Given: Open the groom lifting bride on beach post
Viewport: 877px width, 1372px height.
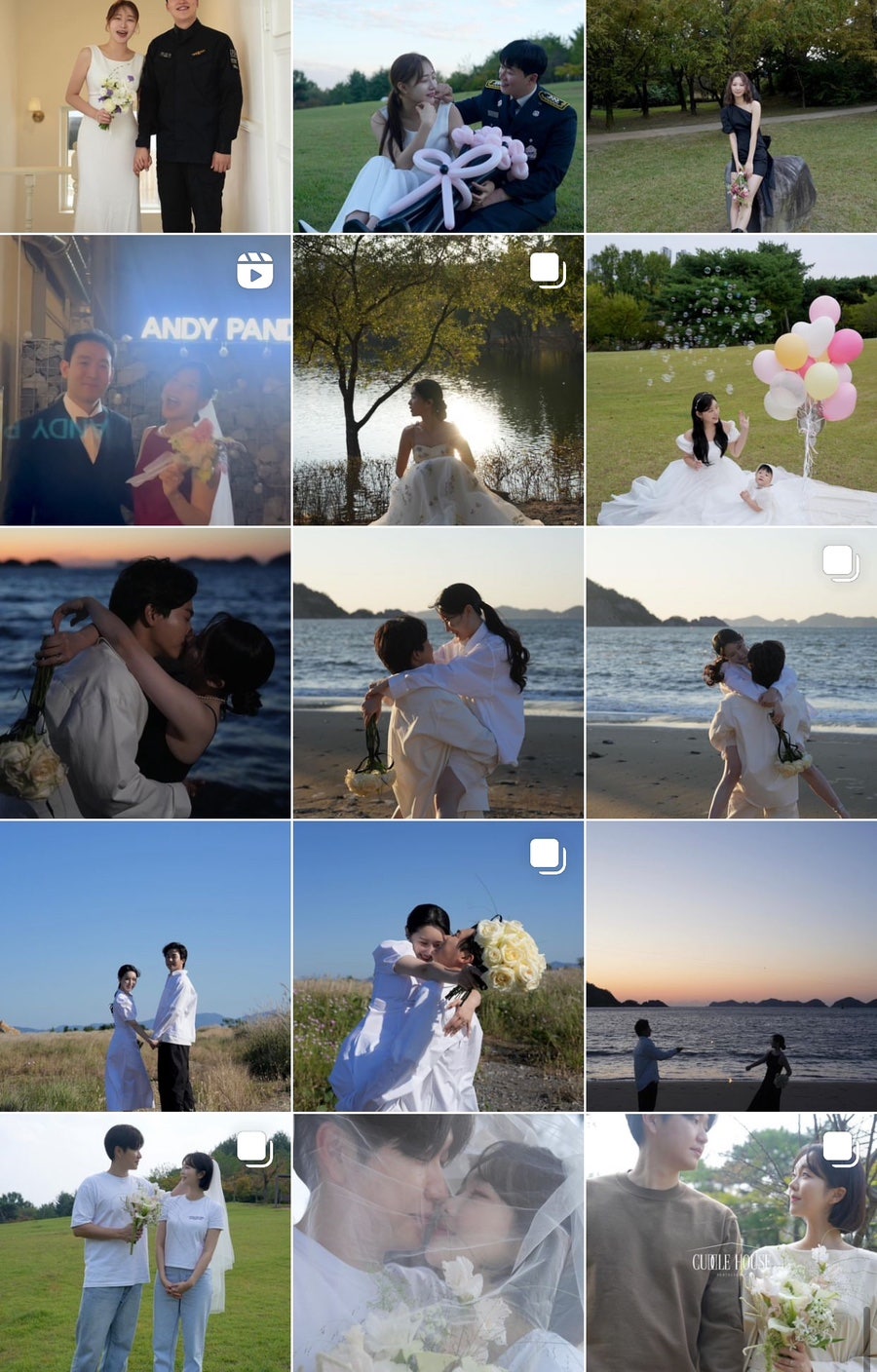Looking at the screenshot, I should point(438,672).
